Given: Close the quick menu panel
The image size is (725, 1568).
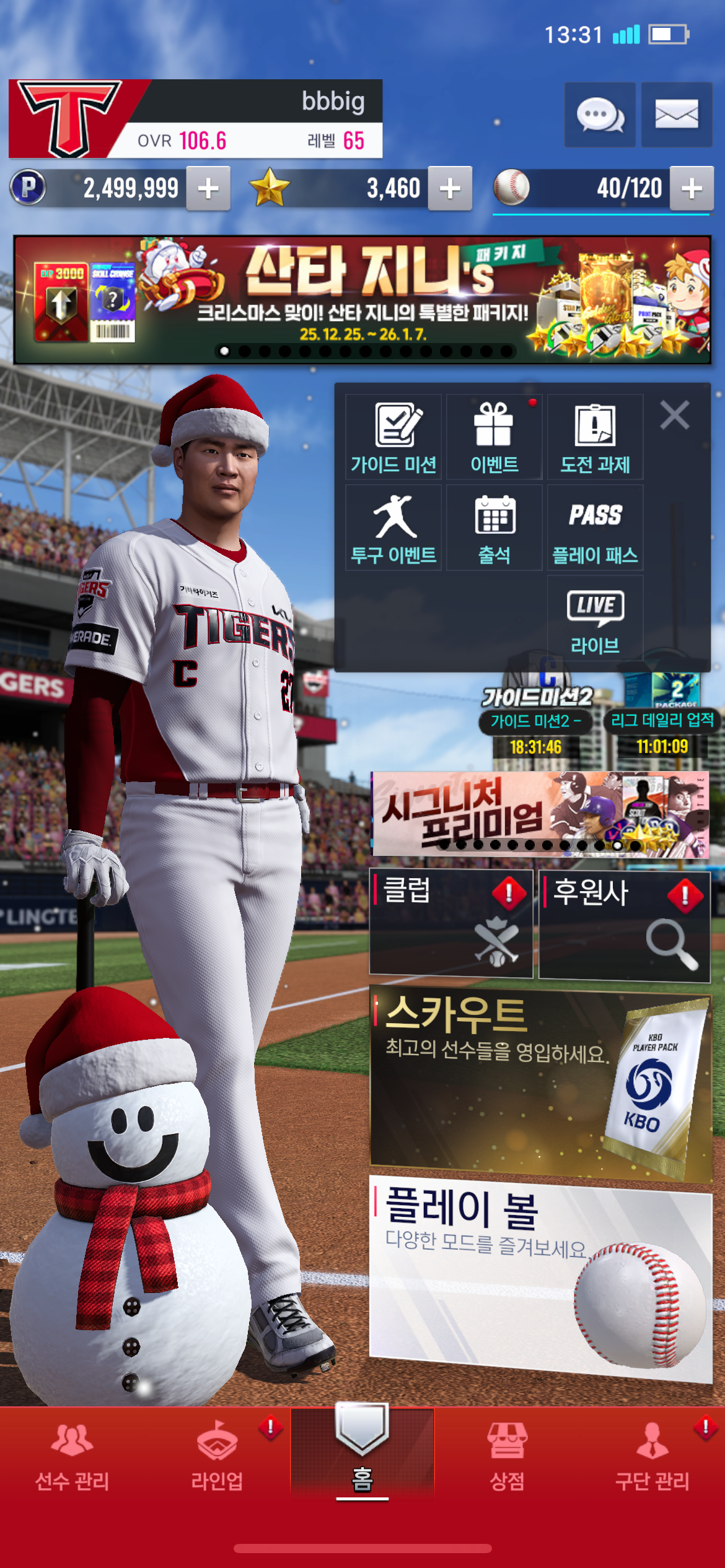Looking at the screenshot, I should pyautogui.click(x=674, y=415).
